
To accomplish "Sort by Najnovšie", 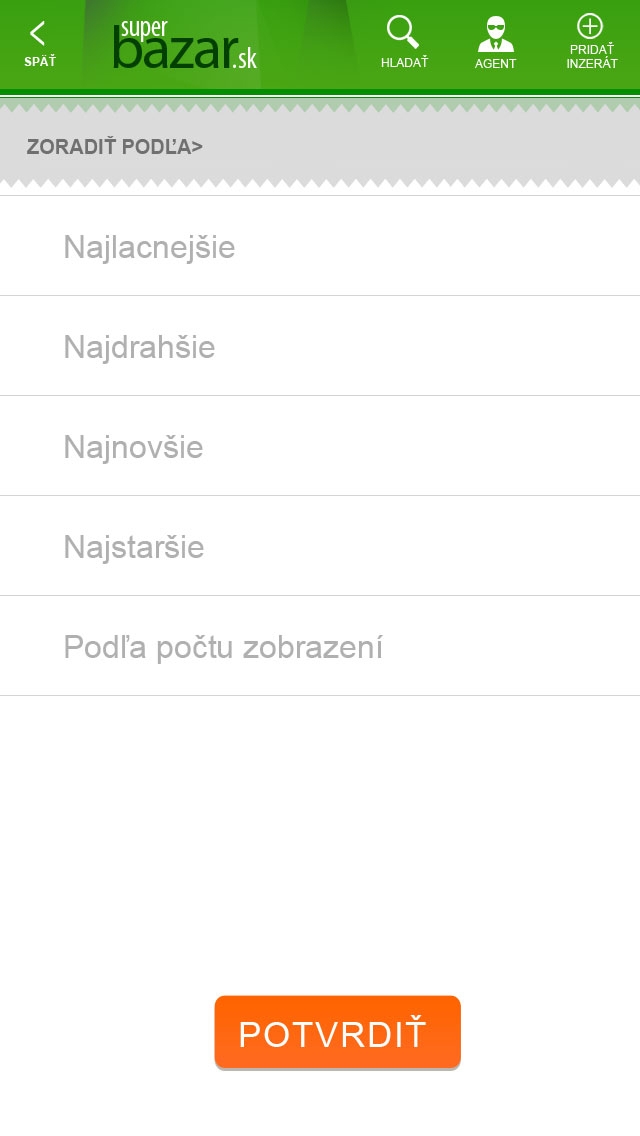I will (320, 446).
